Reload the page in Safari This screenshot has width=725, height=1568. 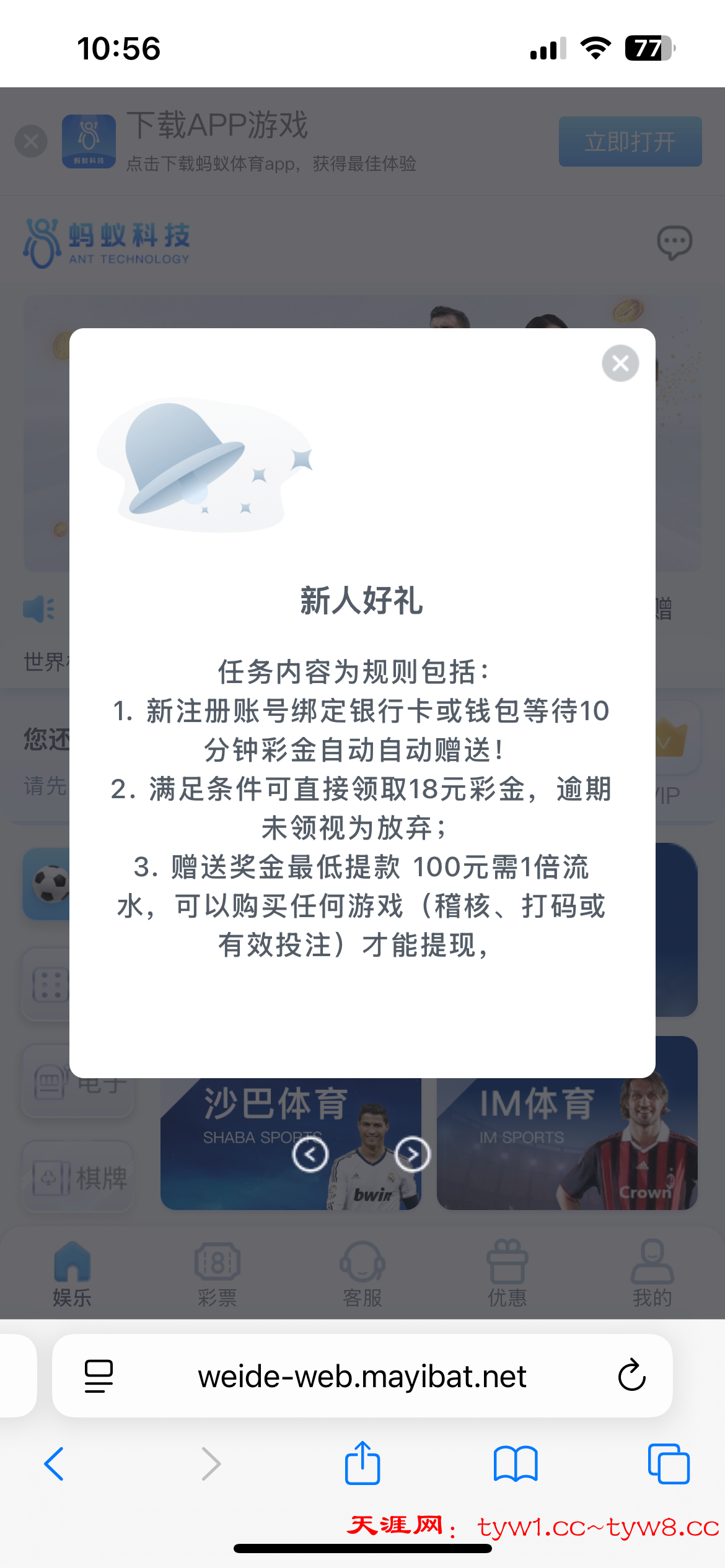[x=631, y=1376]
